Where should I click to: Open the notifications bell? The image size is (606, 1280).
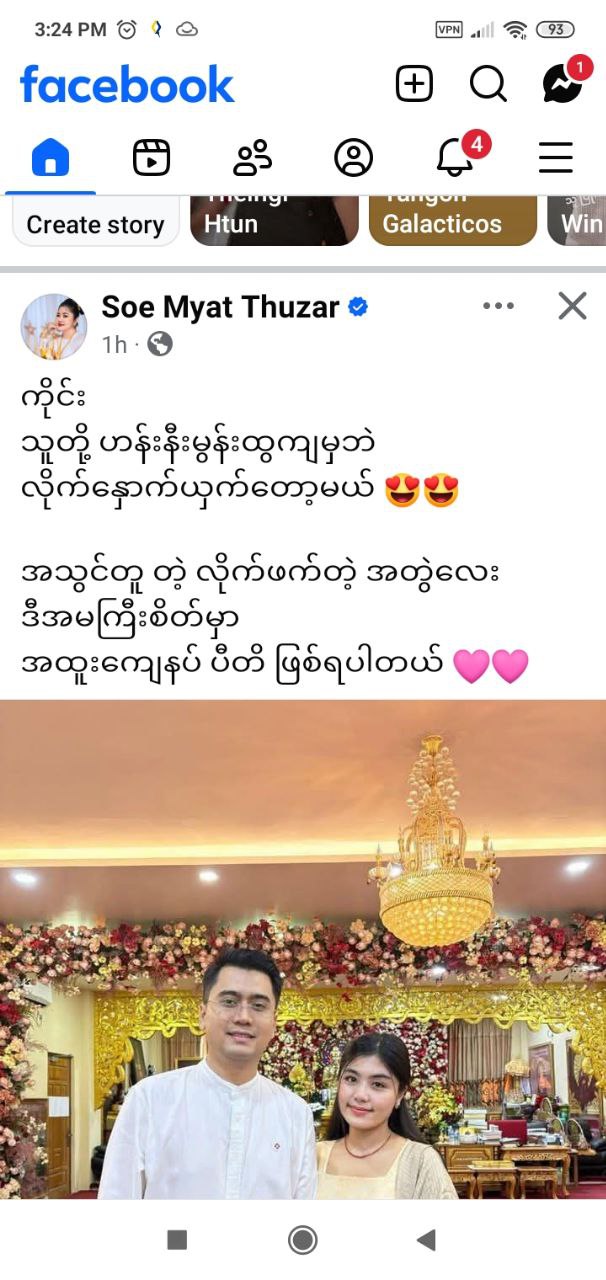point(456,158)
